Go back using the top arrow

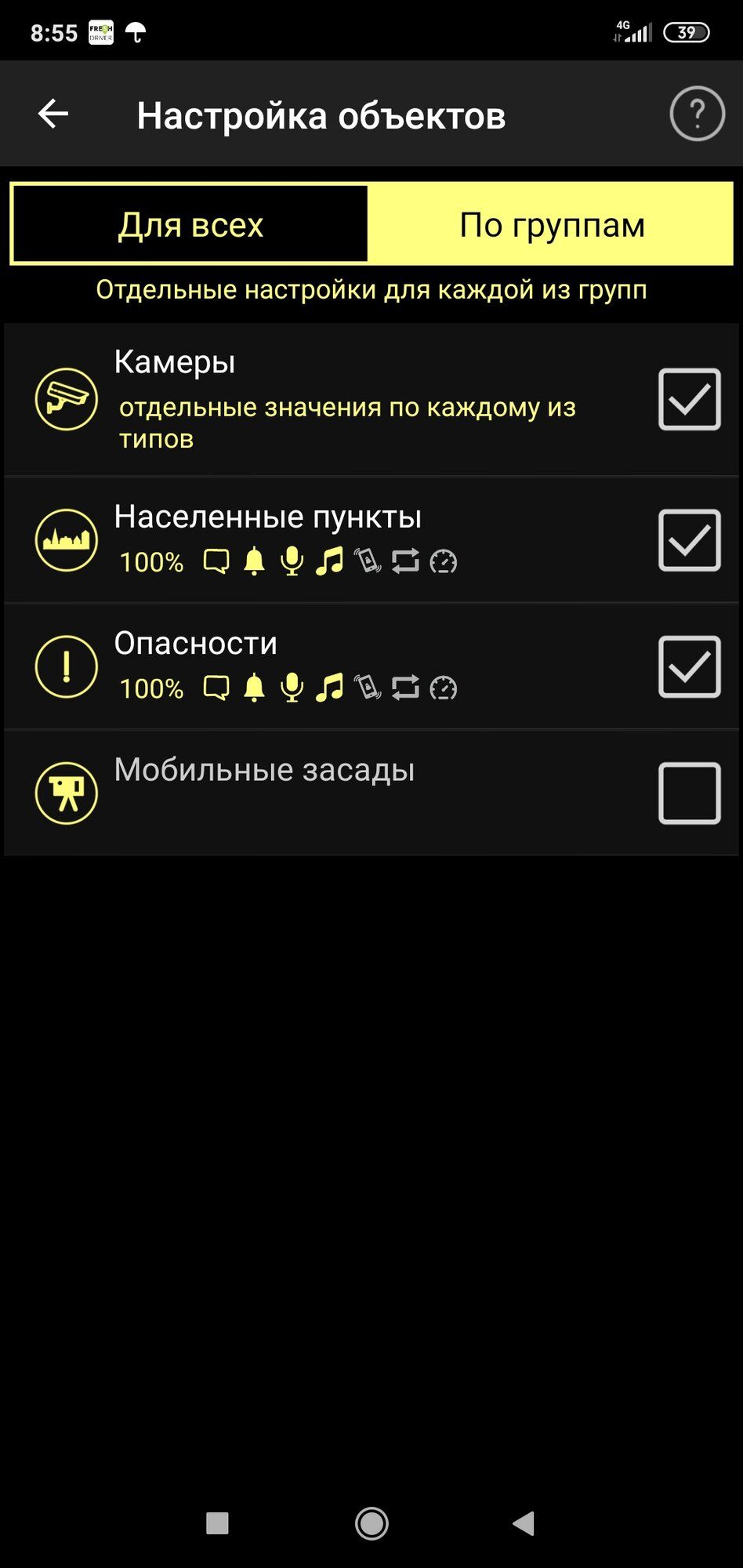53,114
